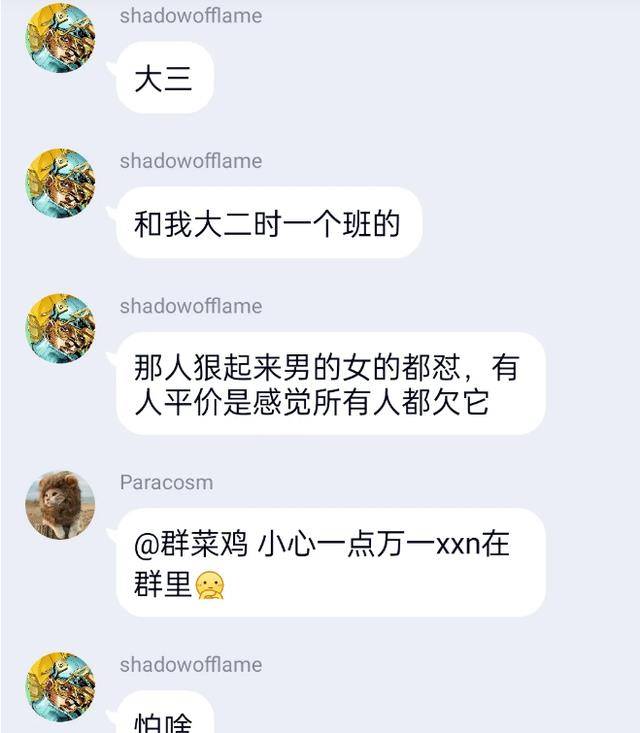Open Paracosm's lion cat avatar profile
640x733 pixels.
(x=60, y=505)
